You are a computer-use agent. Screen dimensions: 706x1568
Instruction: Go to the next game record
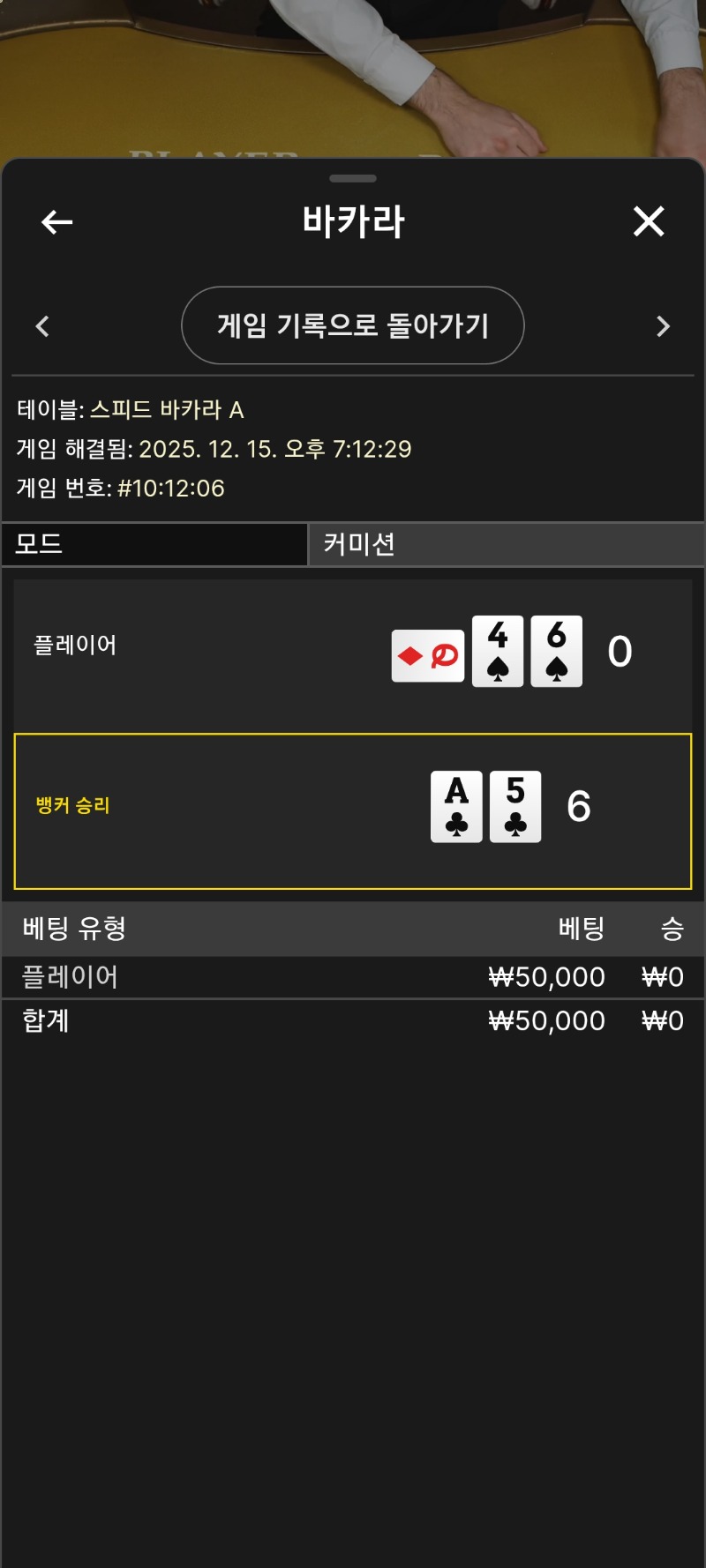pos(664,326)
